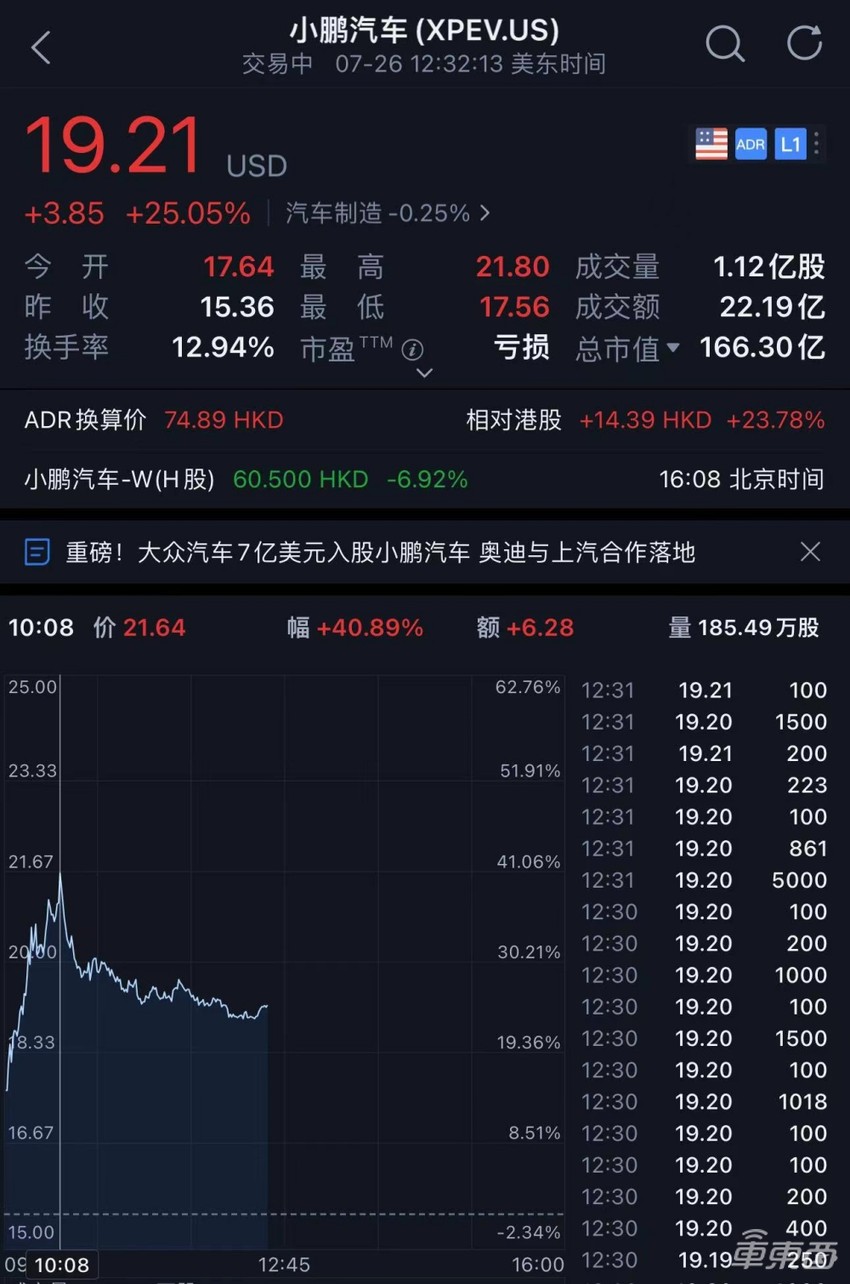Open the search function

click(x=724, y=45)
